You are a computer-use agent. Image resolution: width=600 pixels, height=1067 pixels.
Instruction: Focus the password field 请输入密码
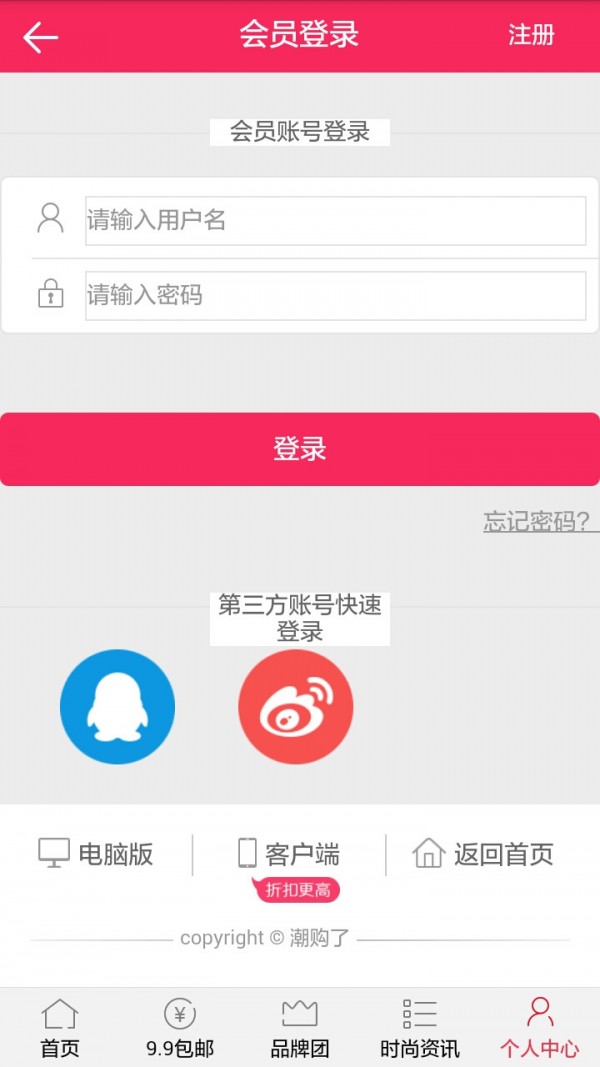click(x=335, y=296)
